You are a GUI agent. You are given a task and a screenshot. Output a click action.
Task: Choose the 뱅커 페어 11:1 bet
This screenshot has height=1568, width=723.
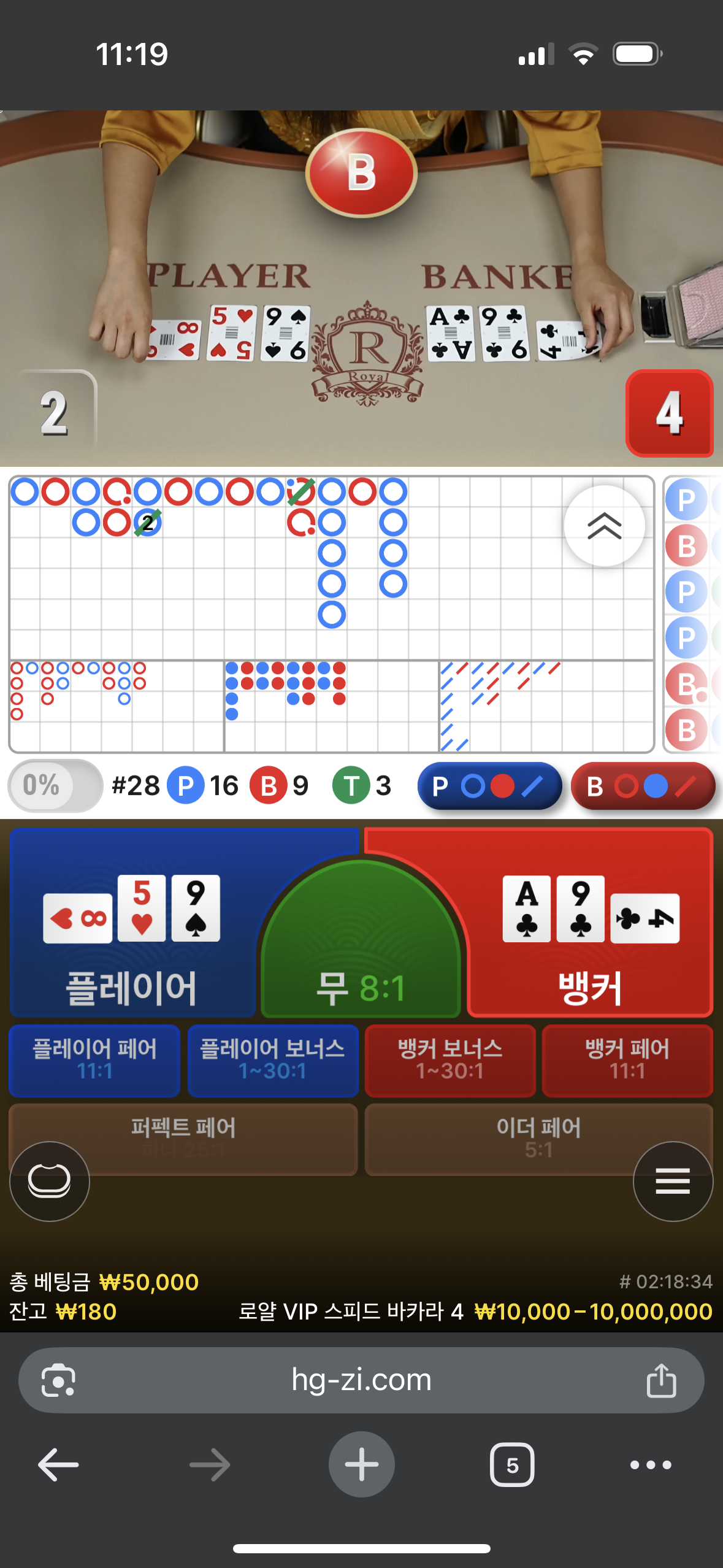point(627,1060)
